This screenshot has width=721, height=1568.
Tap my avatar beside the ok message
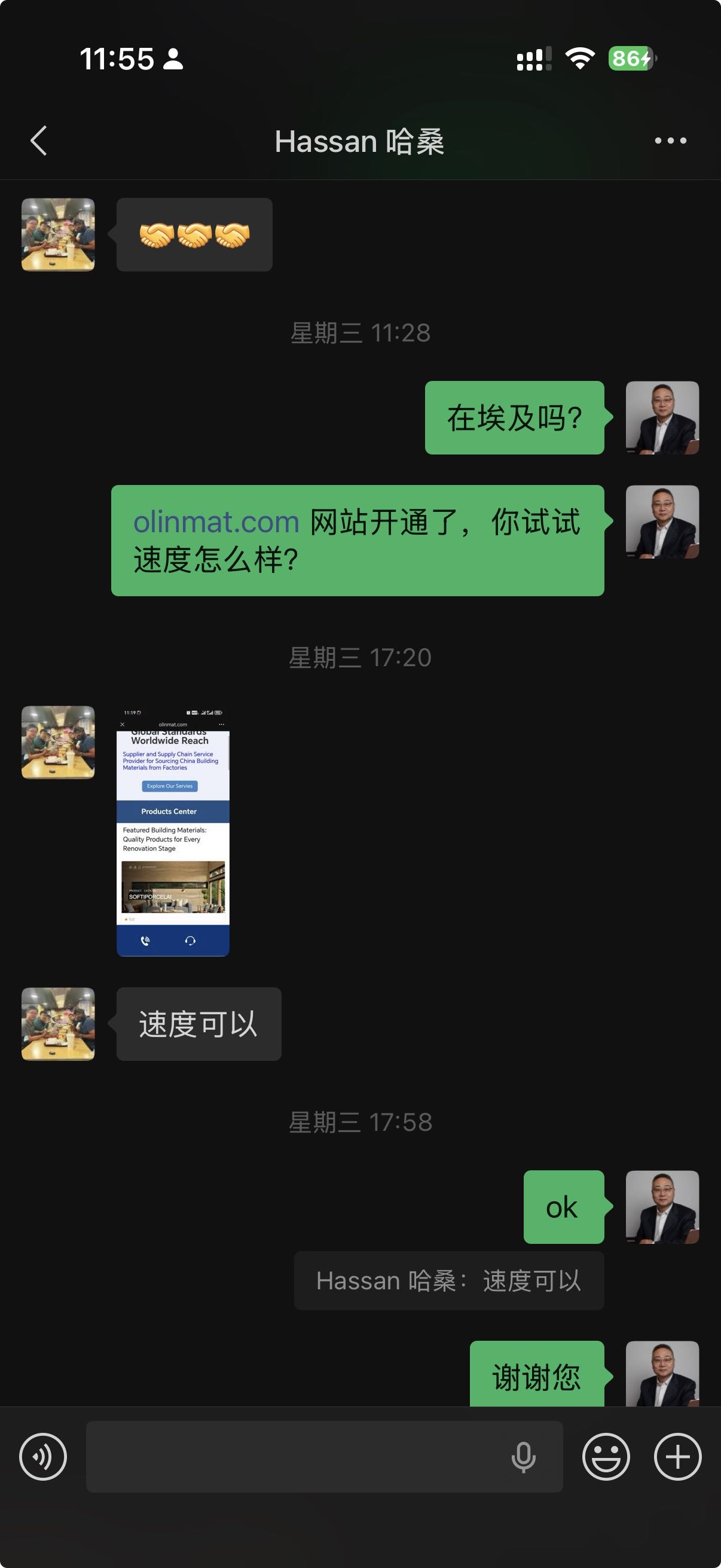click(x=662, y=1206)
